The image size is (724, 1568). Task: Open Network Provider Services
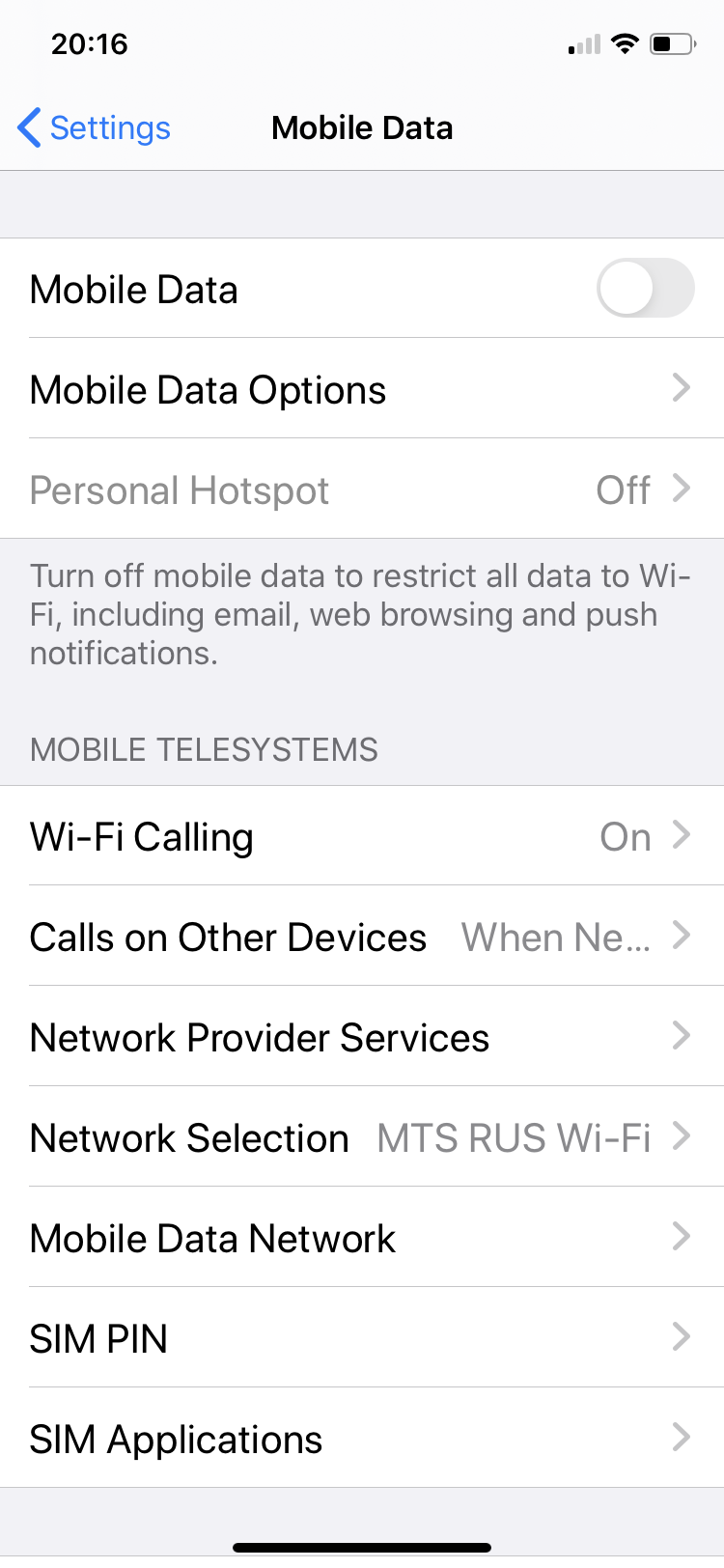(x=362, y=1037)
